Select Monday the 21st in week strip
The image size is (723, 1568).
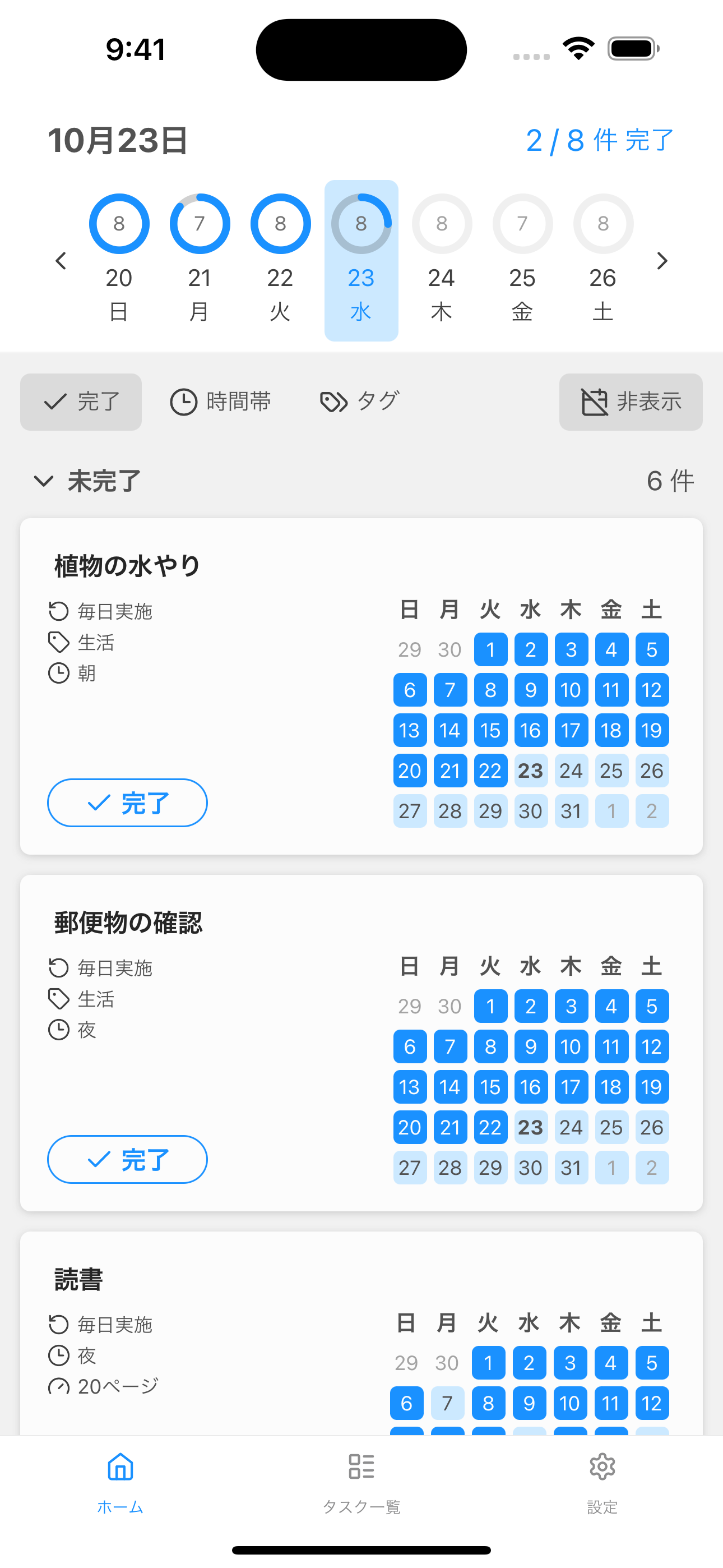point(200,261)
